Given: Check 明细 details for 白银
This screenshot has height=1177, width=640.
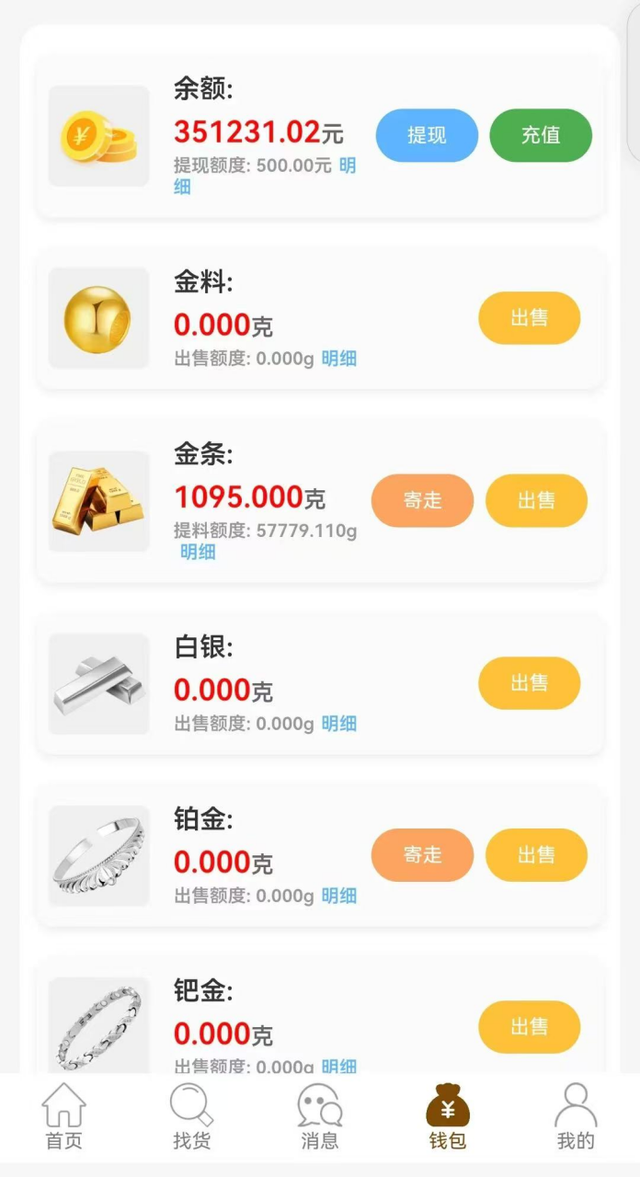Looking at the screenshot, I should [x=339, y=723].
